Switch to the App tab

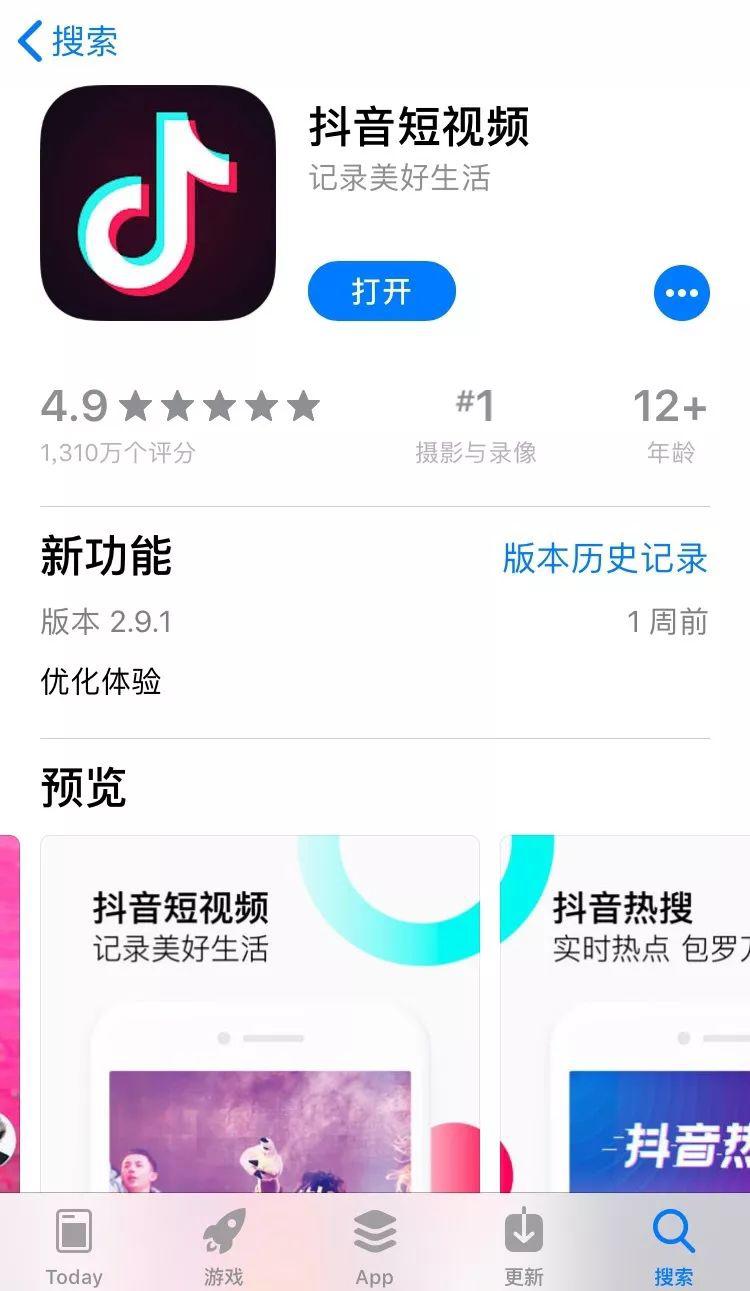[x=375, y=1247]
